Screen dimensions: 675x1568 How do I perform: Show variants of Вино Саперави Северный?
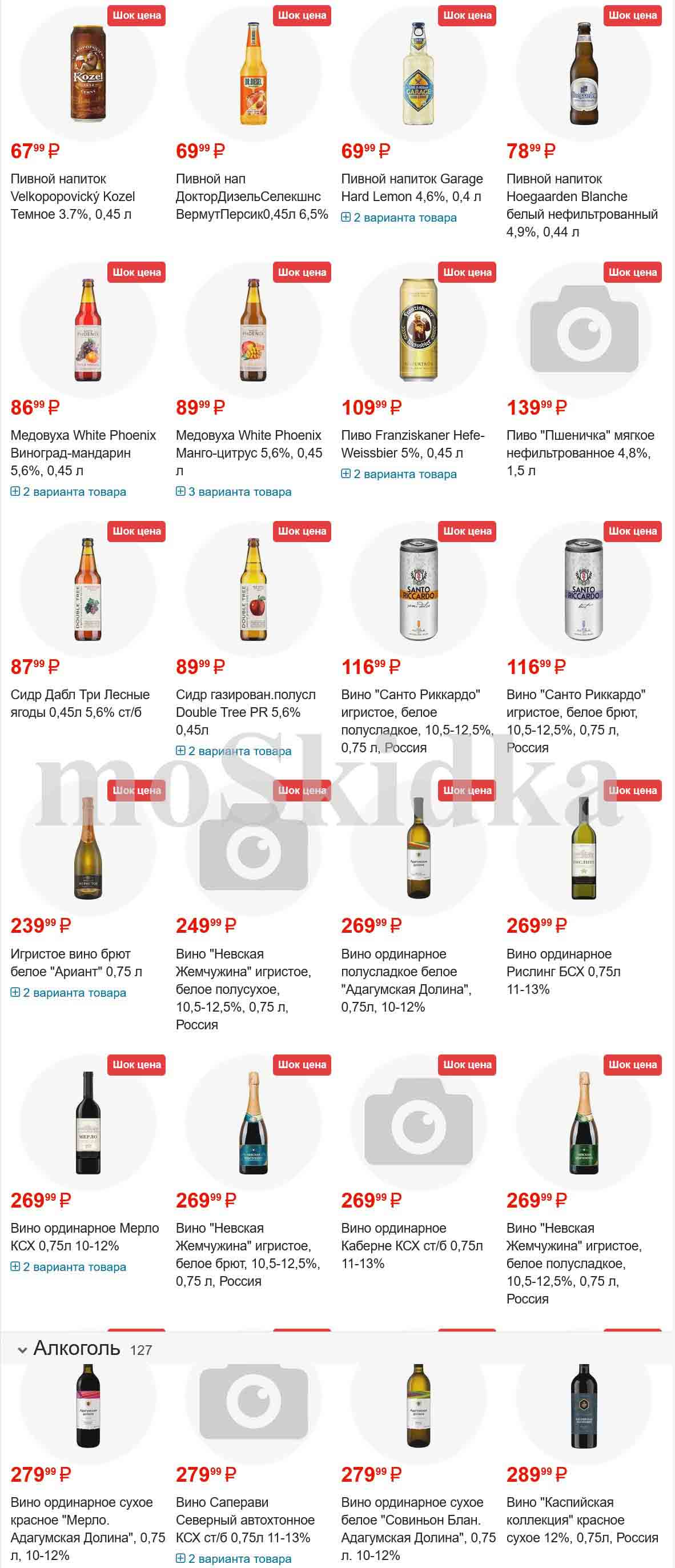pos(234,1559)
